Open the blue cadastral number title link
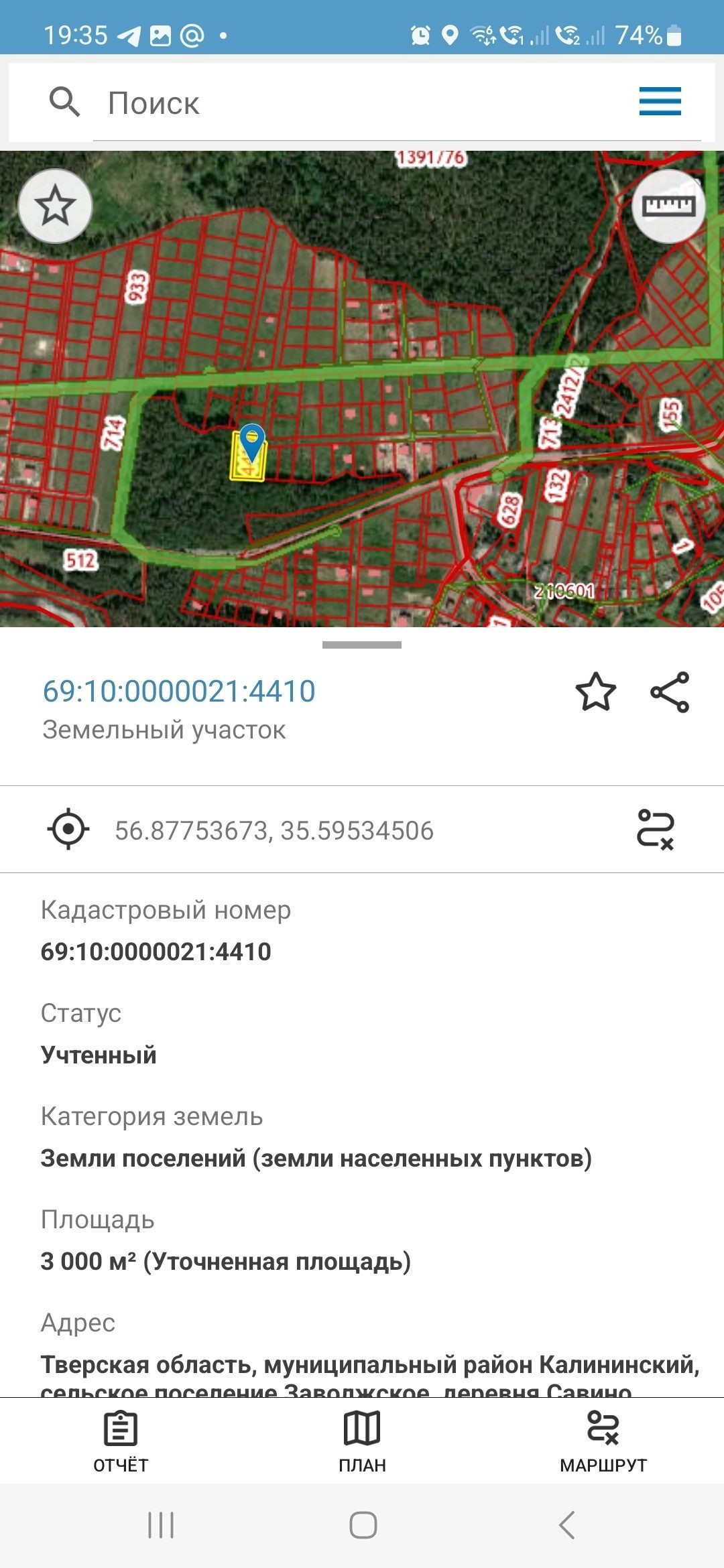This screenshot has height=1568, width=724. [x=179, y=691]
